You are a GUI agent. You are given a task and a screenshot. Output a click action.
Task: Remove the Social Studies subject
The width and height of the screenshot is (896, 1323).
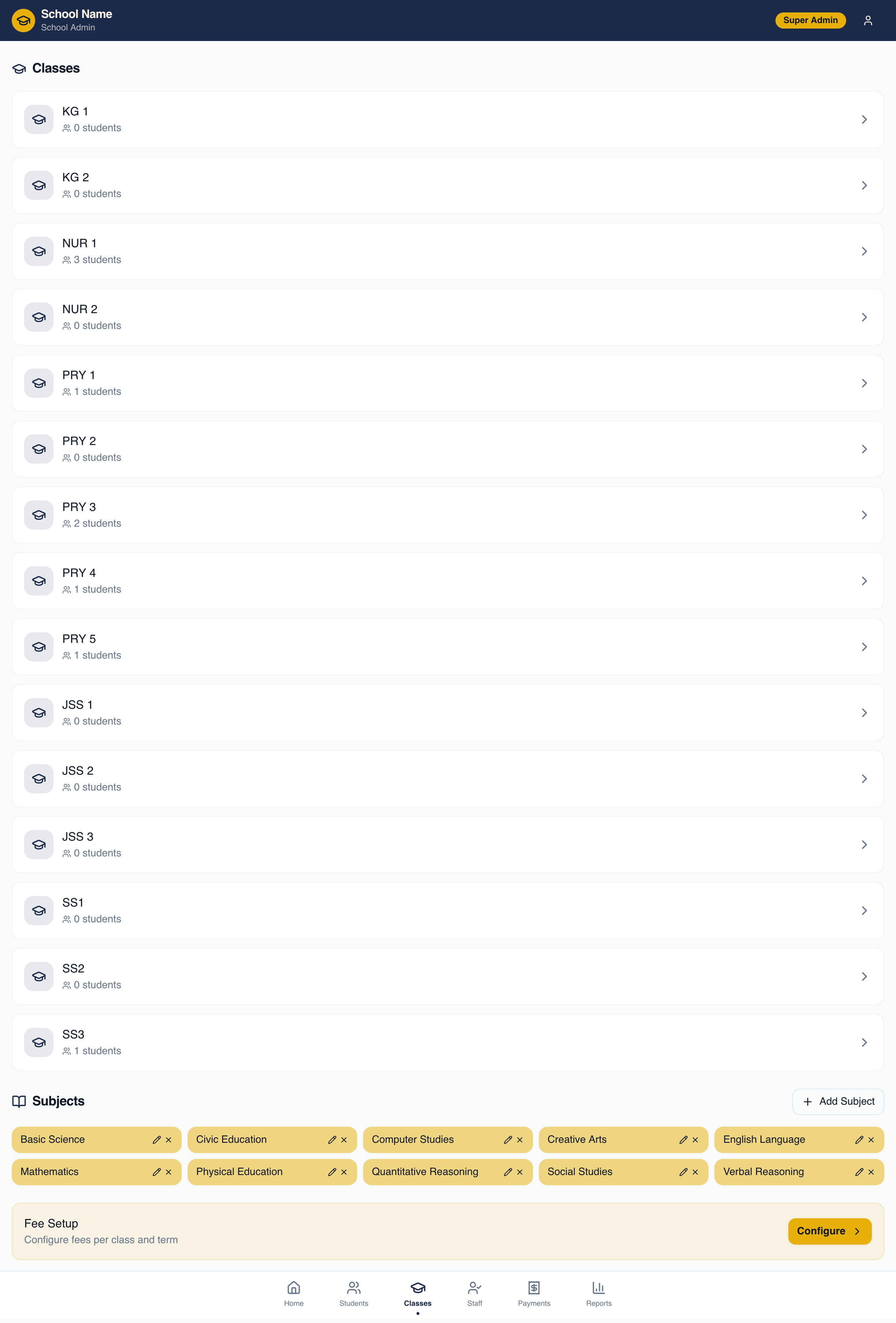[695, 1172]
